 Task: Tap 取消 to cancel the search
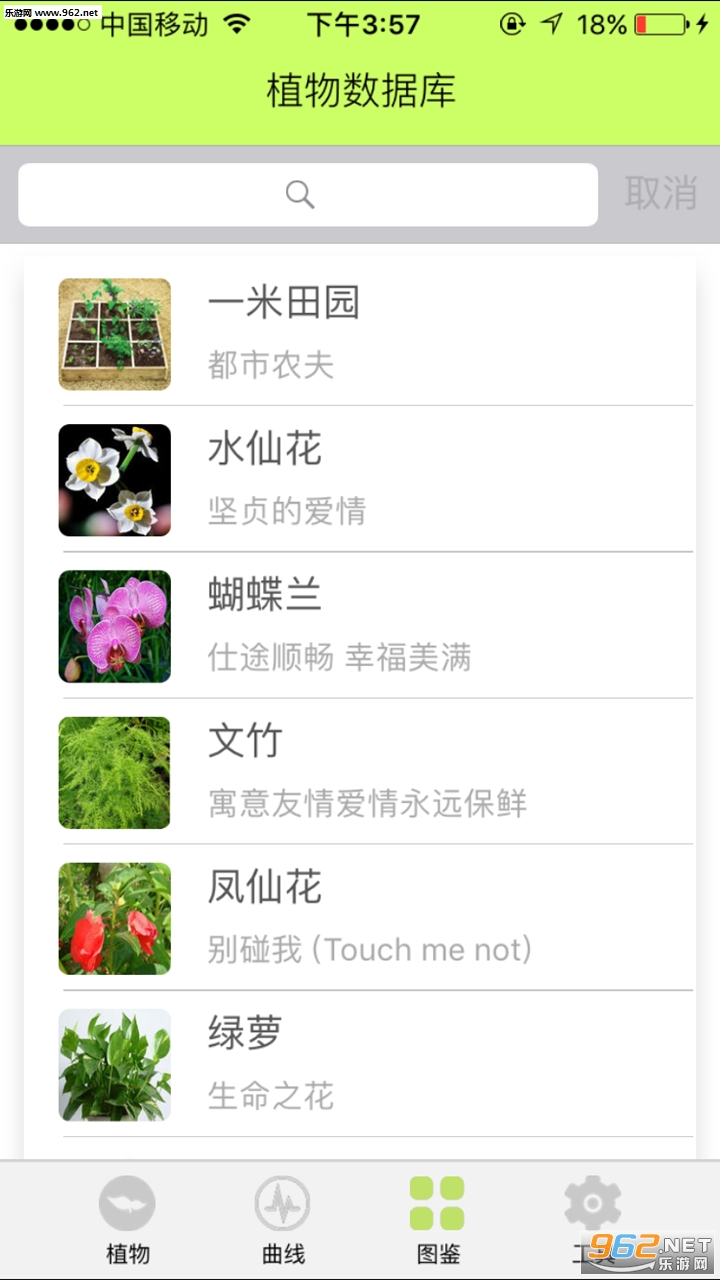pyautogui.click(x=660, y=193)
